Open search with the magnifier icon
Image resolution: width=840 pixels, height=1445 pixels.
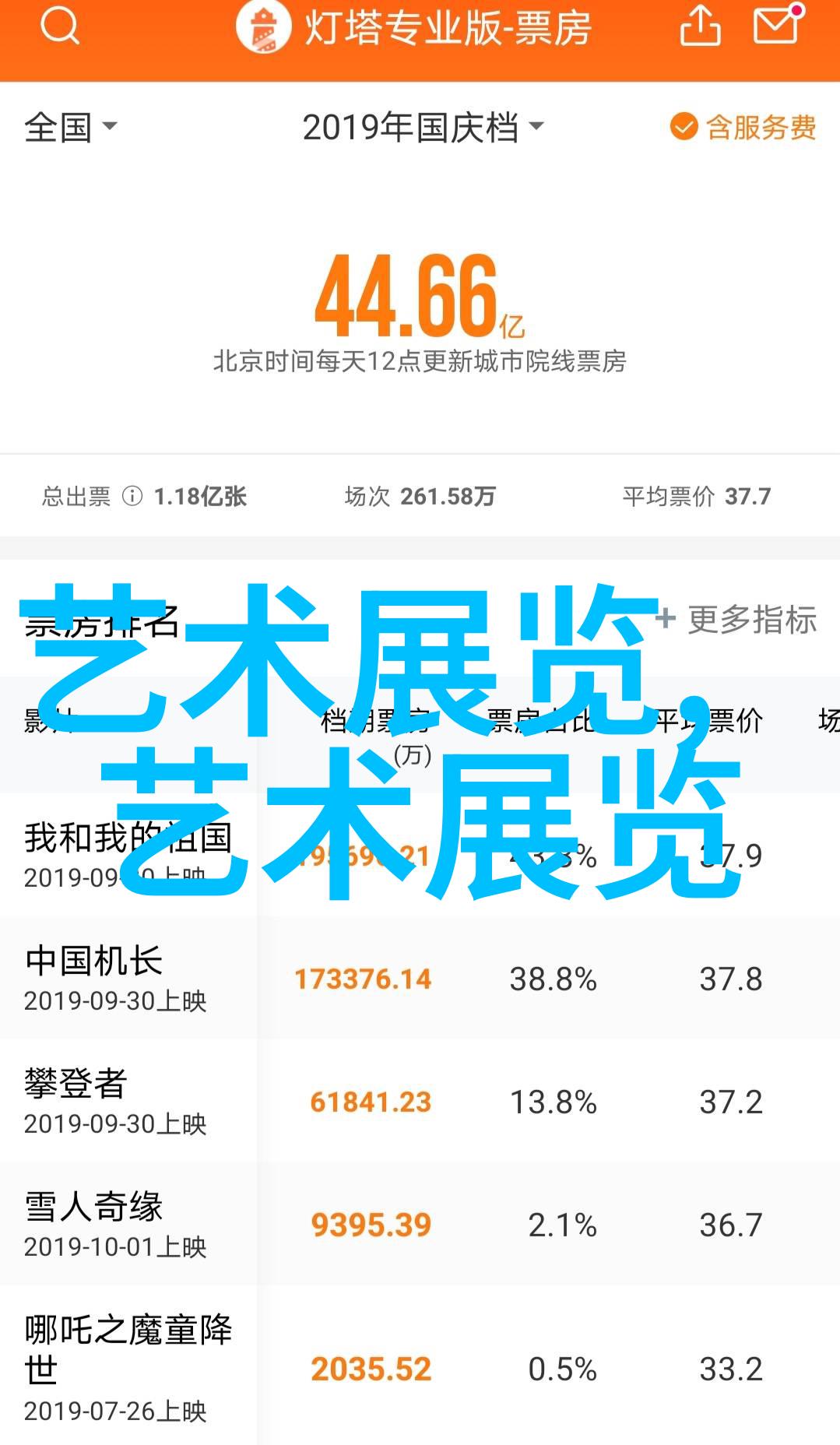coord(60,27)
